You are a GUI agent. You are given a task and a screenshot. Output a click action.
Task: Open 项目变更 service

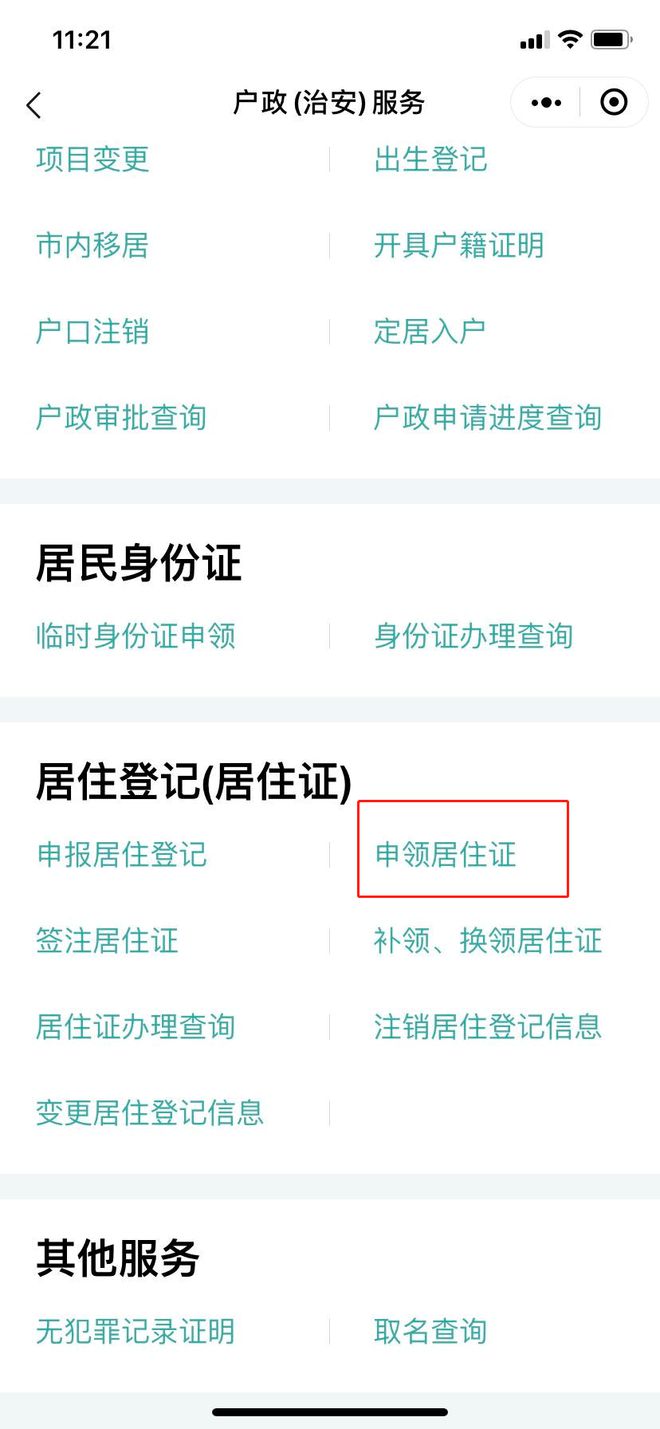pos(93,159)
